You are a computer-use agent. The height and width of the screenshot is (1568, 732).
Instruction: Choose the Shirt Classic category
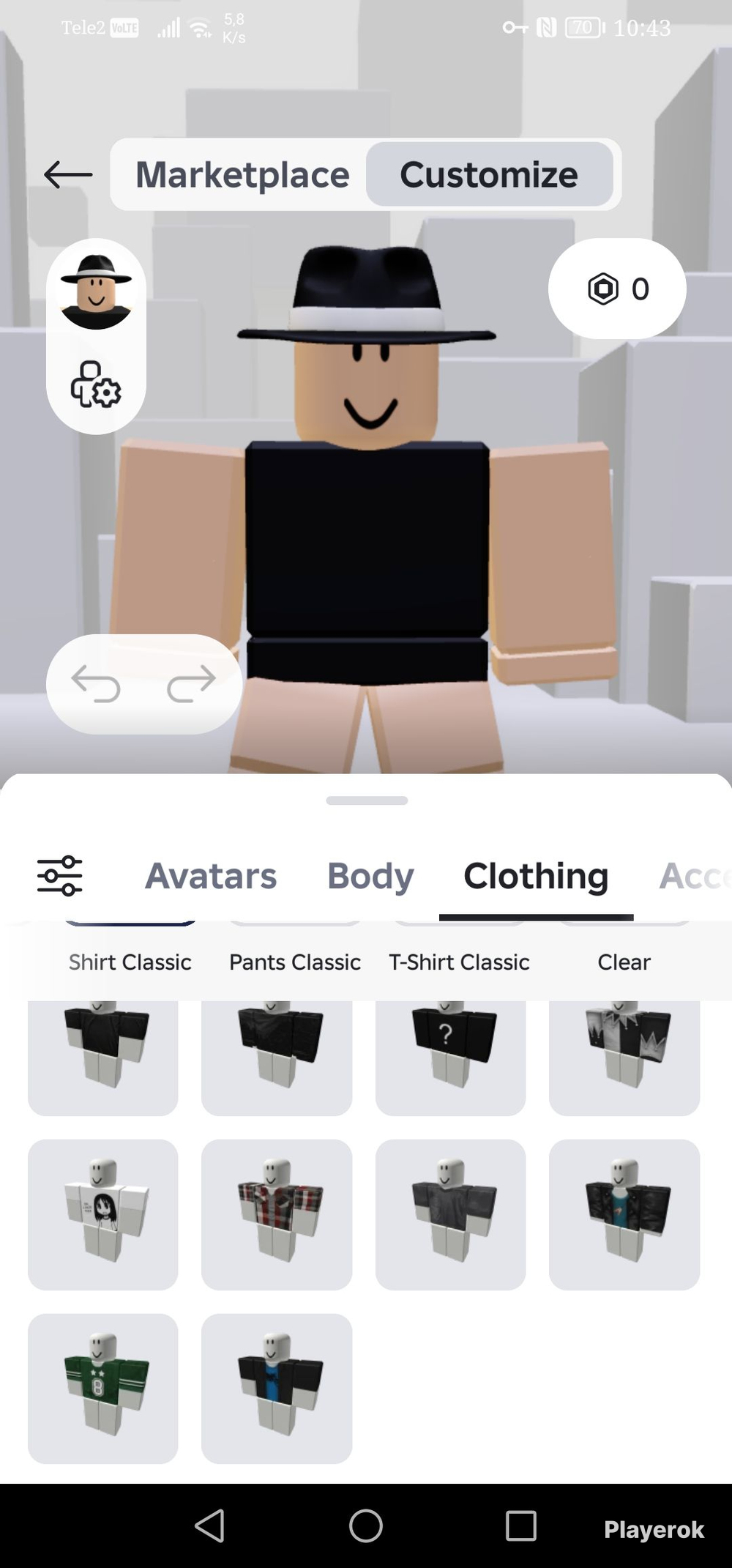click(x=130, y=962)
